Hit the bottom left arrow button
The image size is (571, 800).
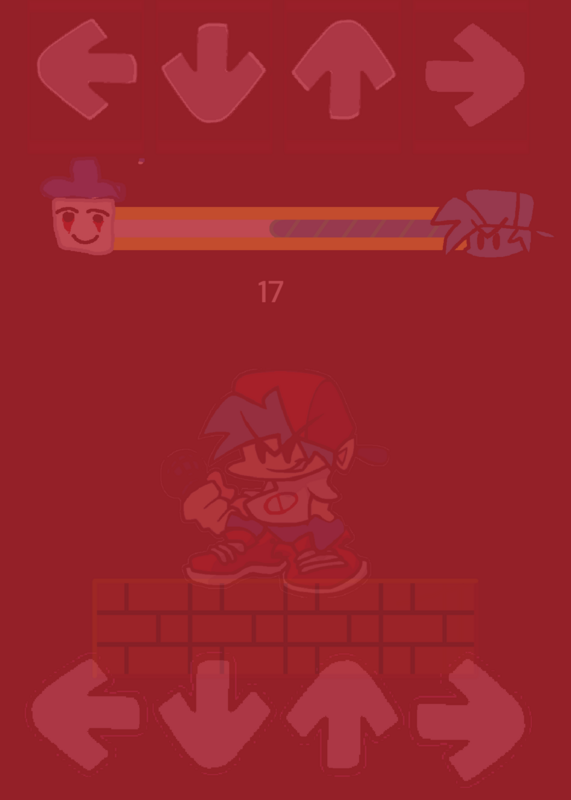85,714
